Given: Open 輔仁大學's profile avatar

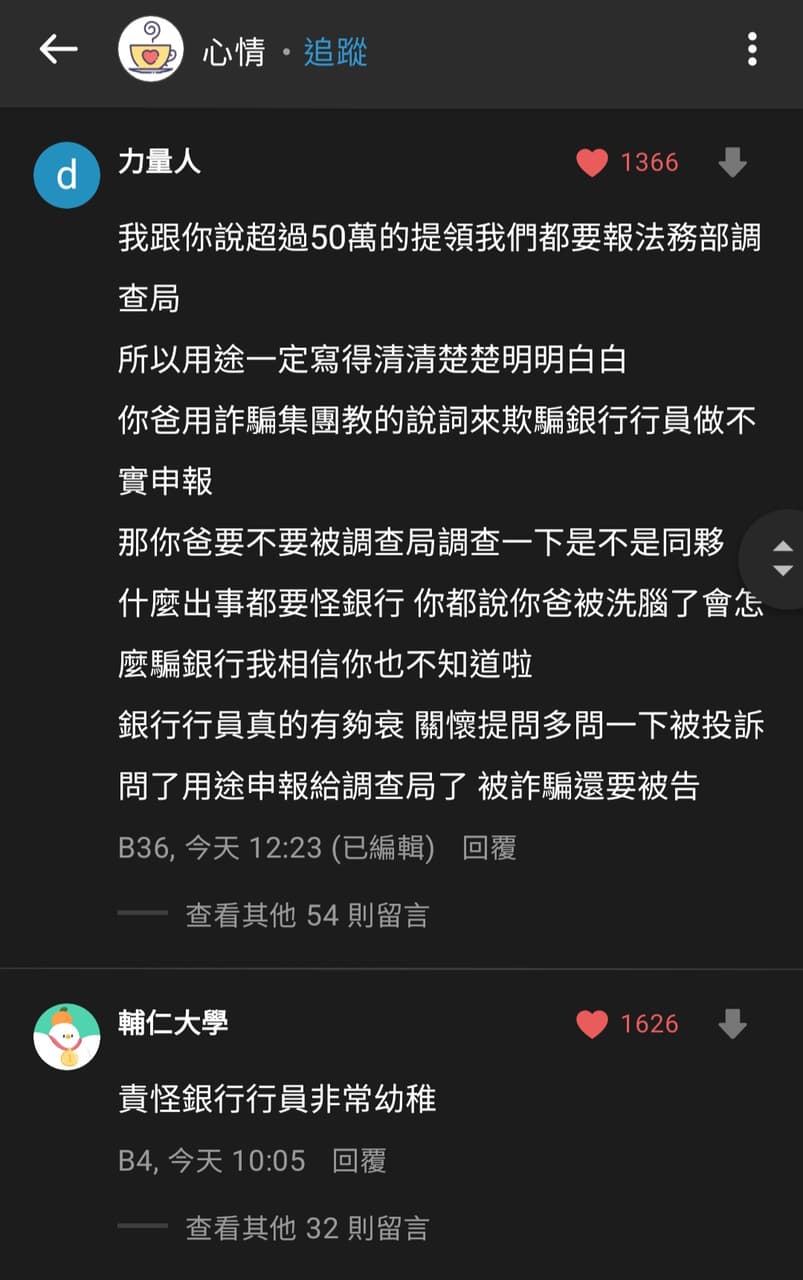Looking at the screenshot, I should pos(67,1037).
